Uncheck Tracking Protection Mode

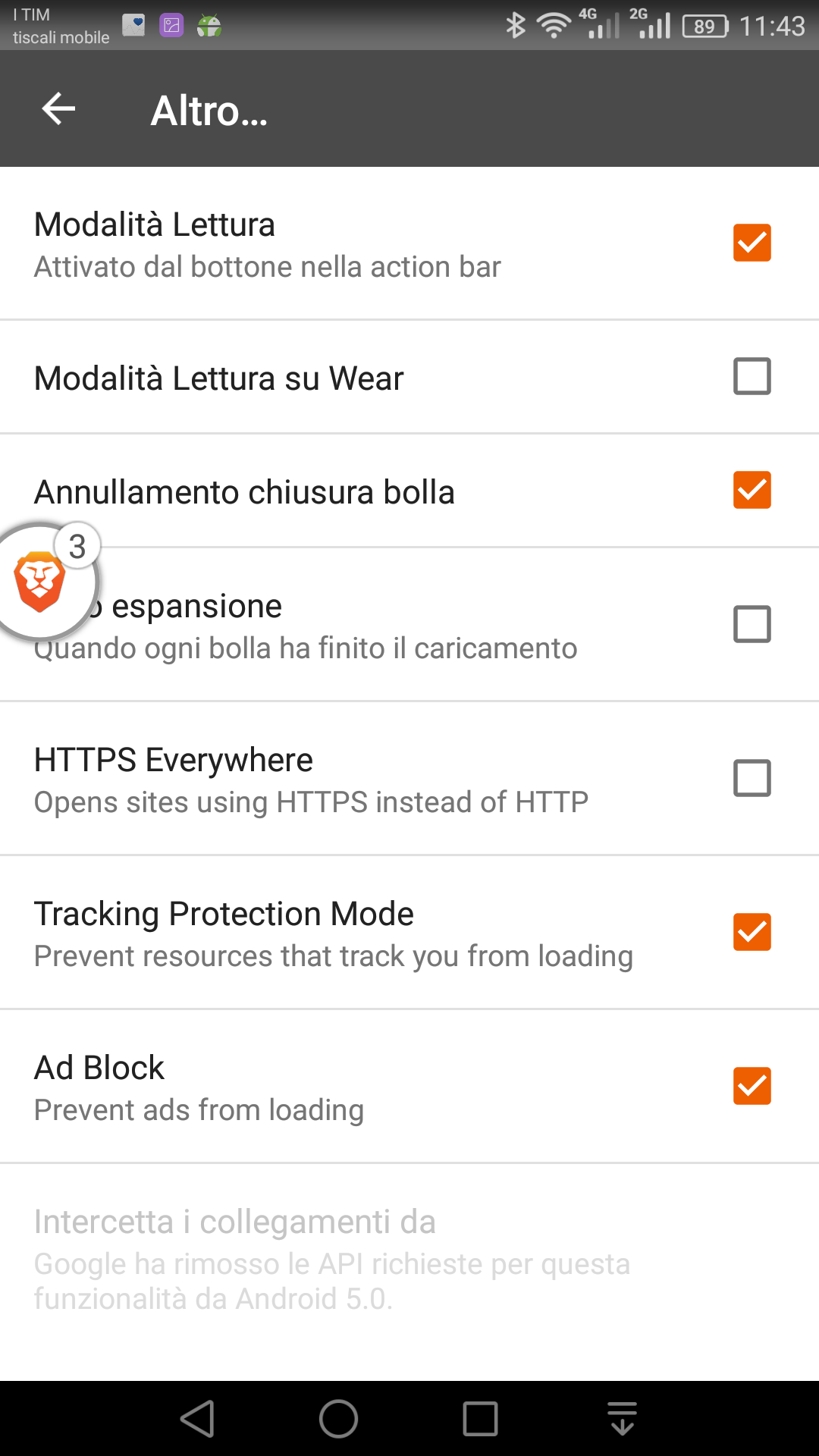pyautogui.click(x=752, y=932)
